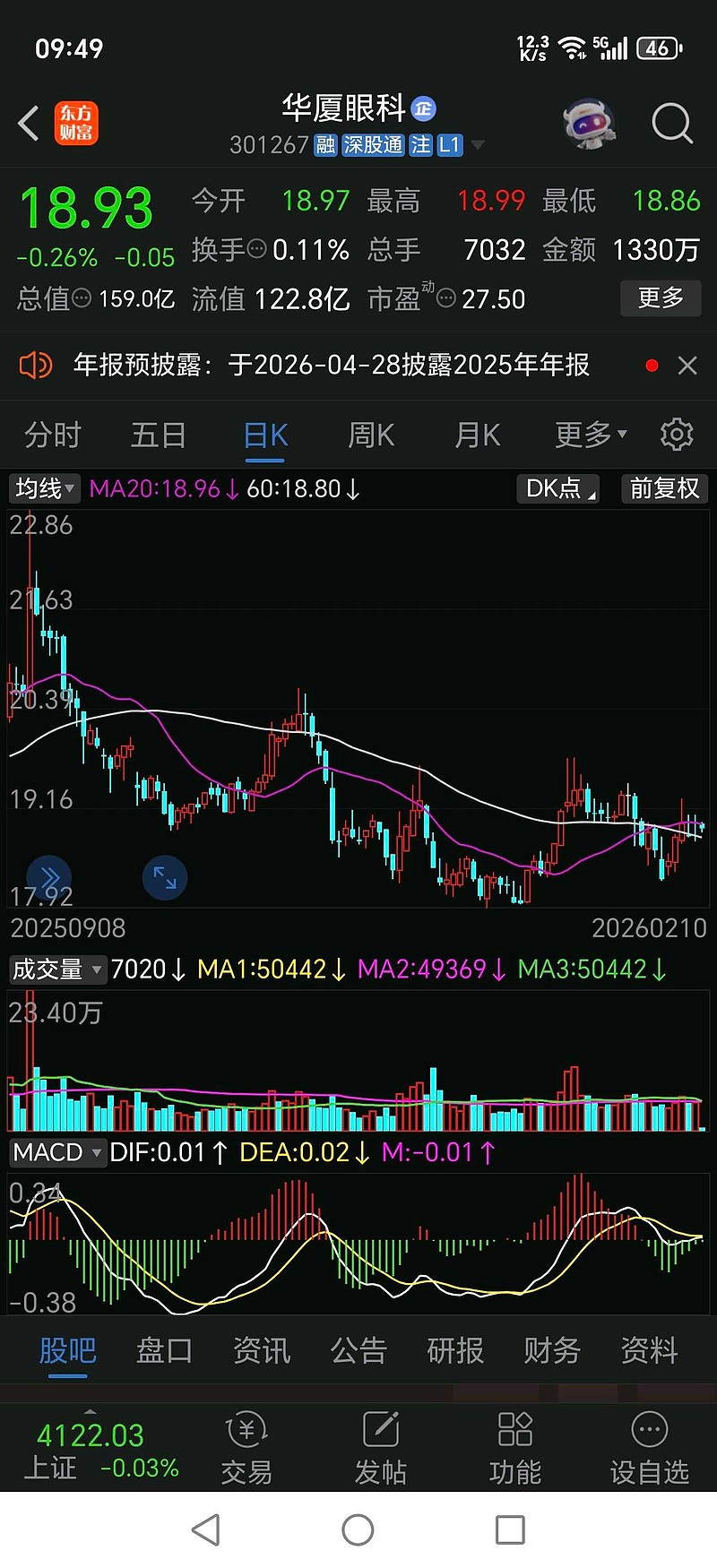
Task: Tap the 更多 button for more stock data
Action: tap(661, 298)
